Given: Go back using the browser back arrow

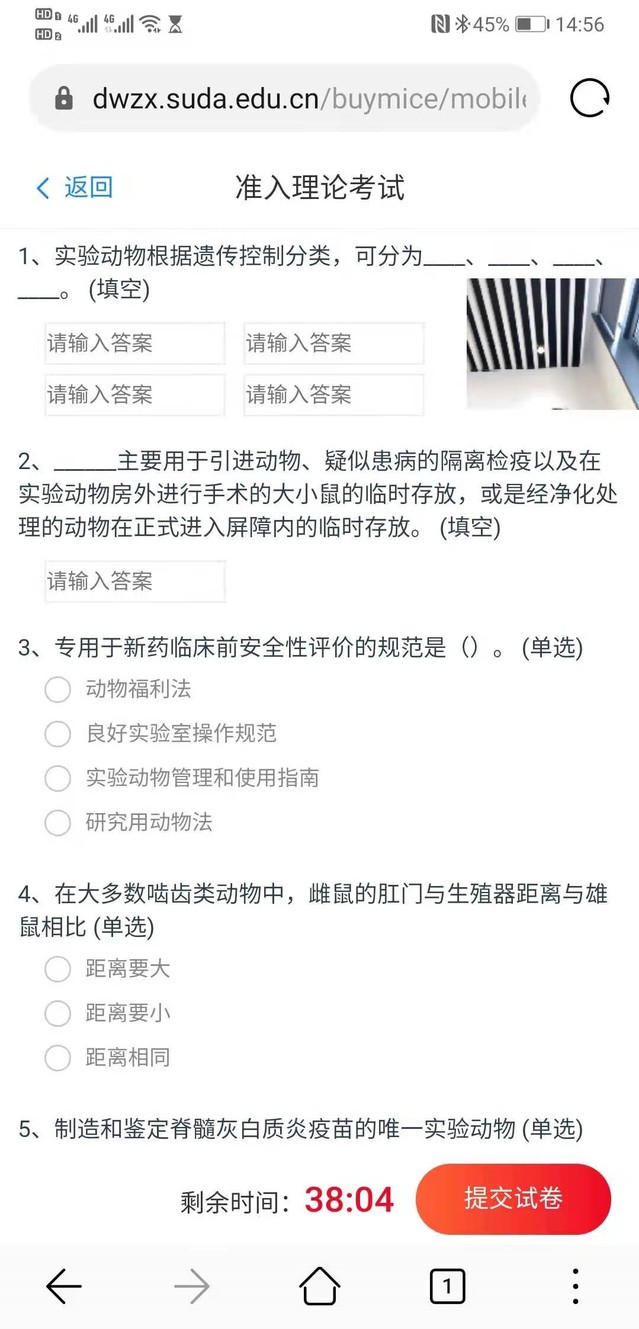Looking at the screenshot, I should click(64, 1286).
